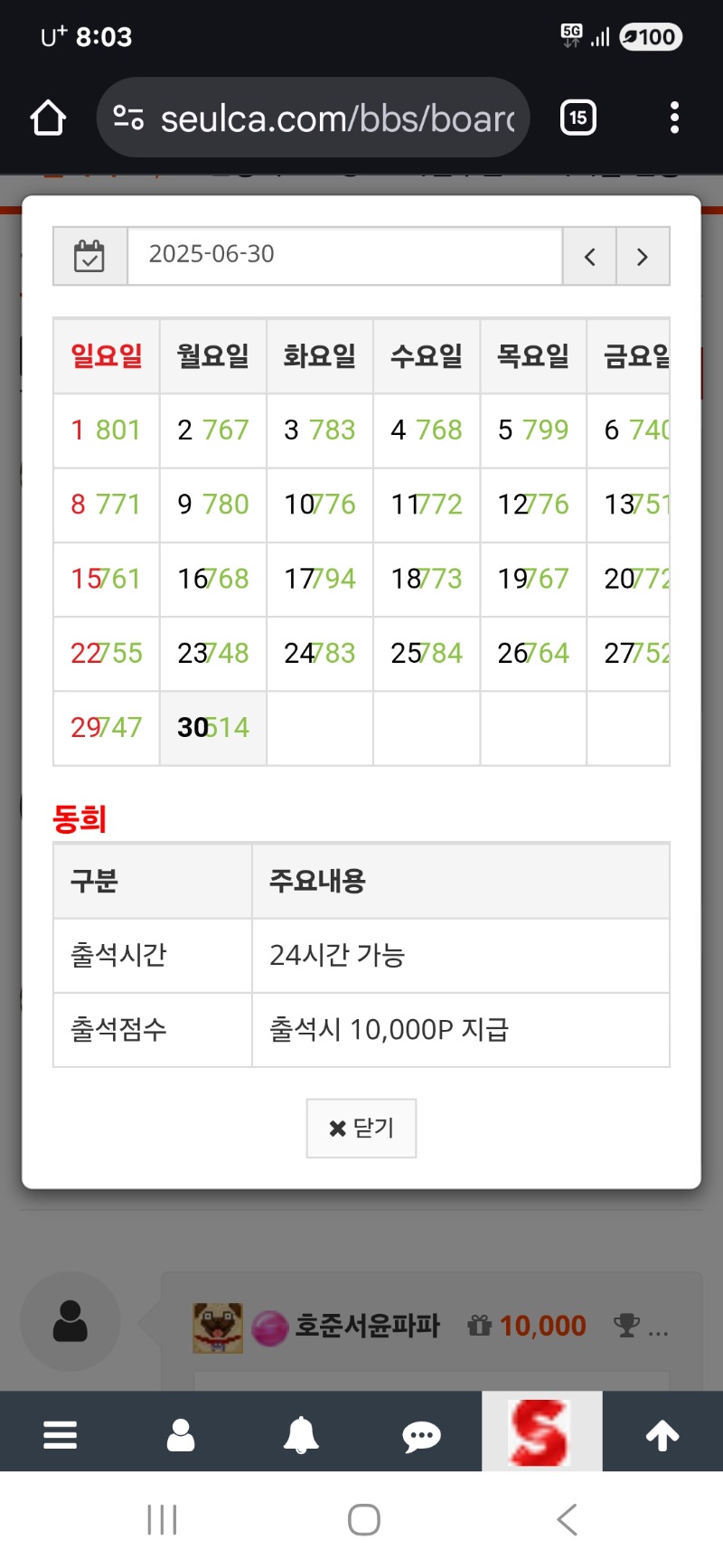Tap the system back button
This screenshot has height=1568, width=723.
[567, 1519]
